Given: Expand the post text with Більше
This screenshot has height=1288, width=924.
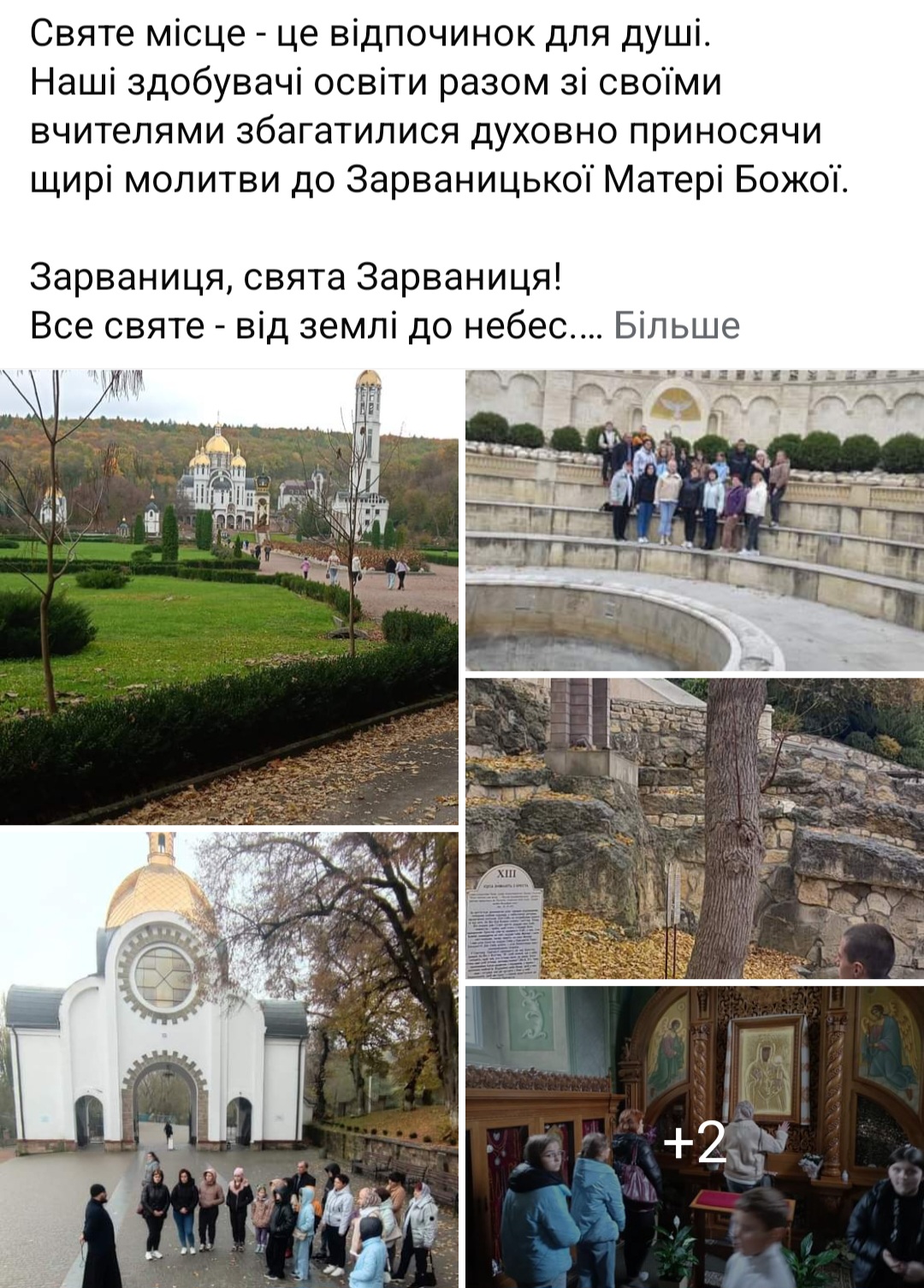Looking at the screenshot, I should tap(677, 325).
